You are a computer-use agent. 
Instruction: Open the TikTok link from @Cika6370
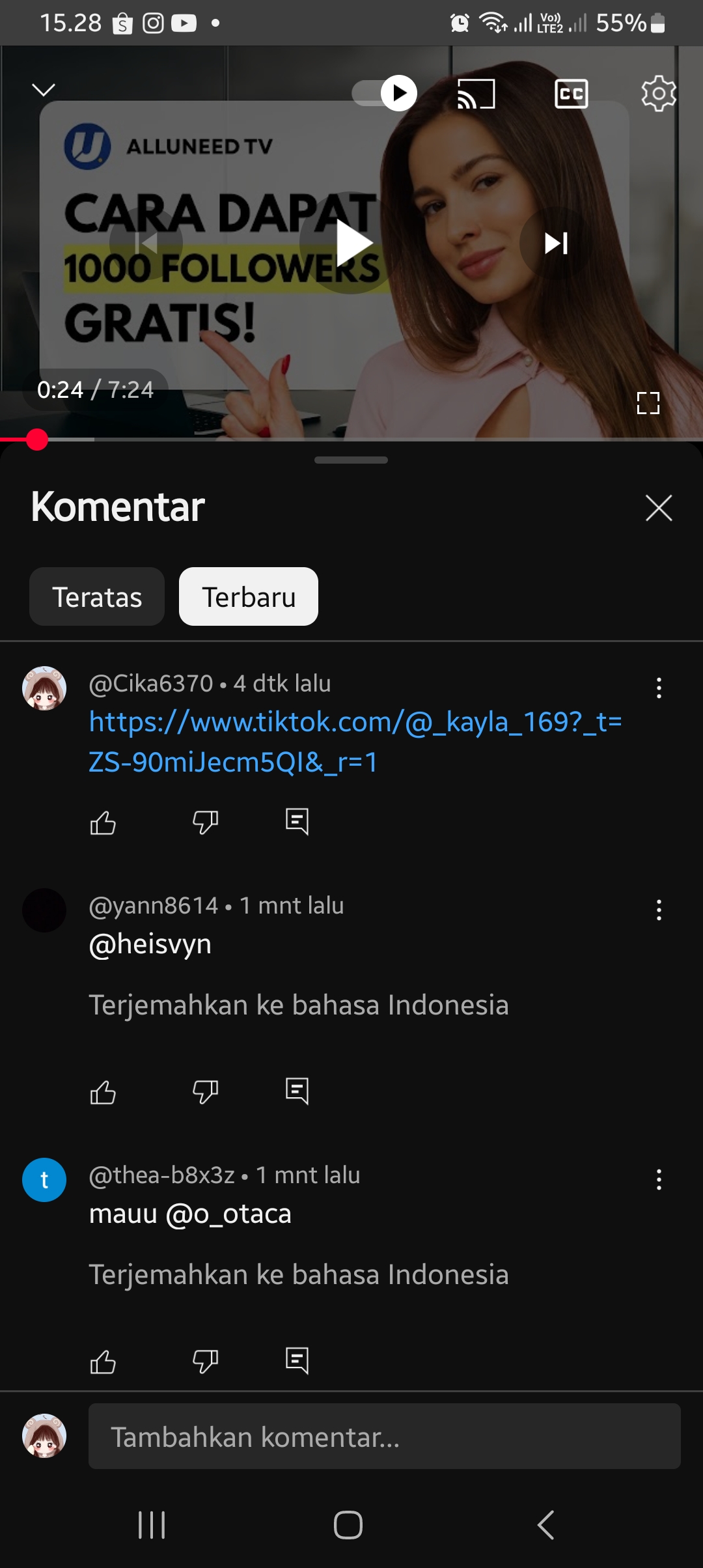click(355, 742)
